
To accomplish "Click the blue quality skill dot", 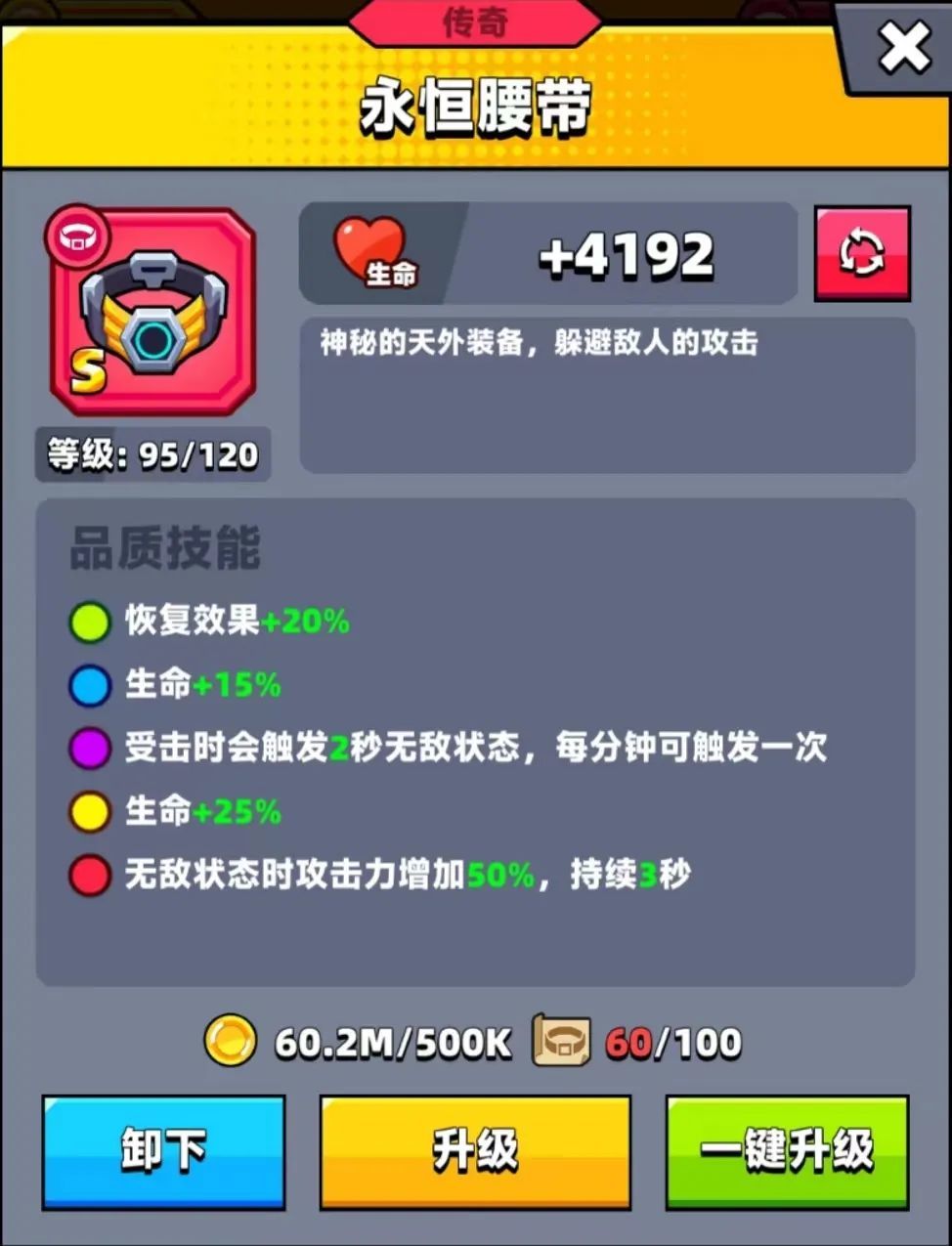I will 91,683.
